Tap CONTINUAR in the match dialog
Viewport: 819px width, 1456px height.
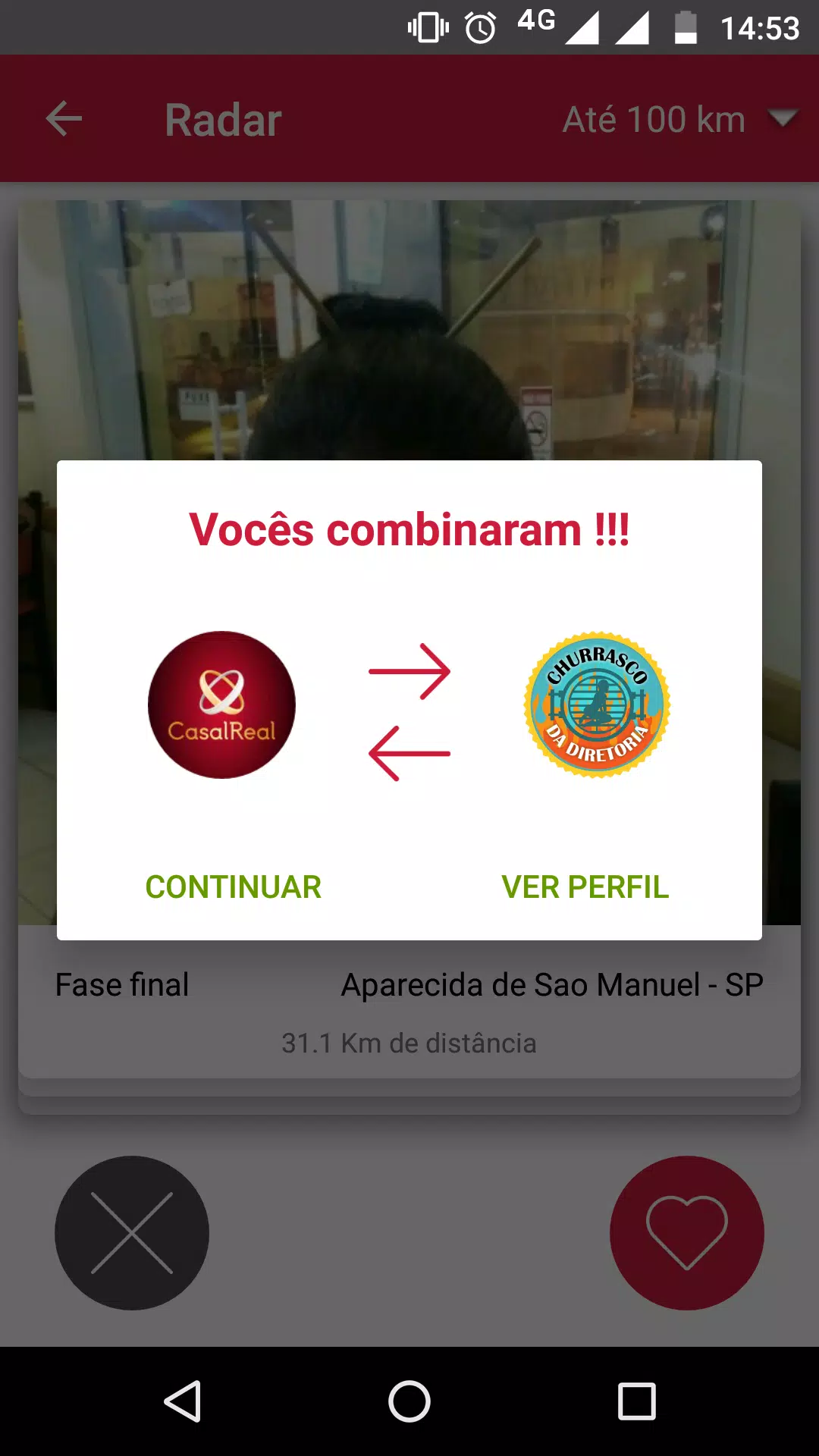click(233, 886)
